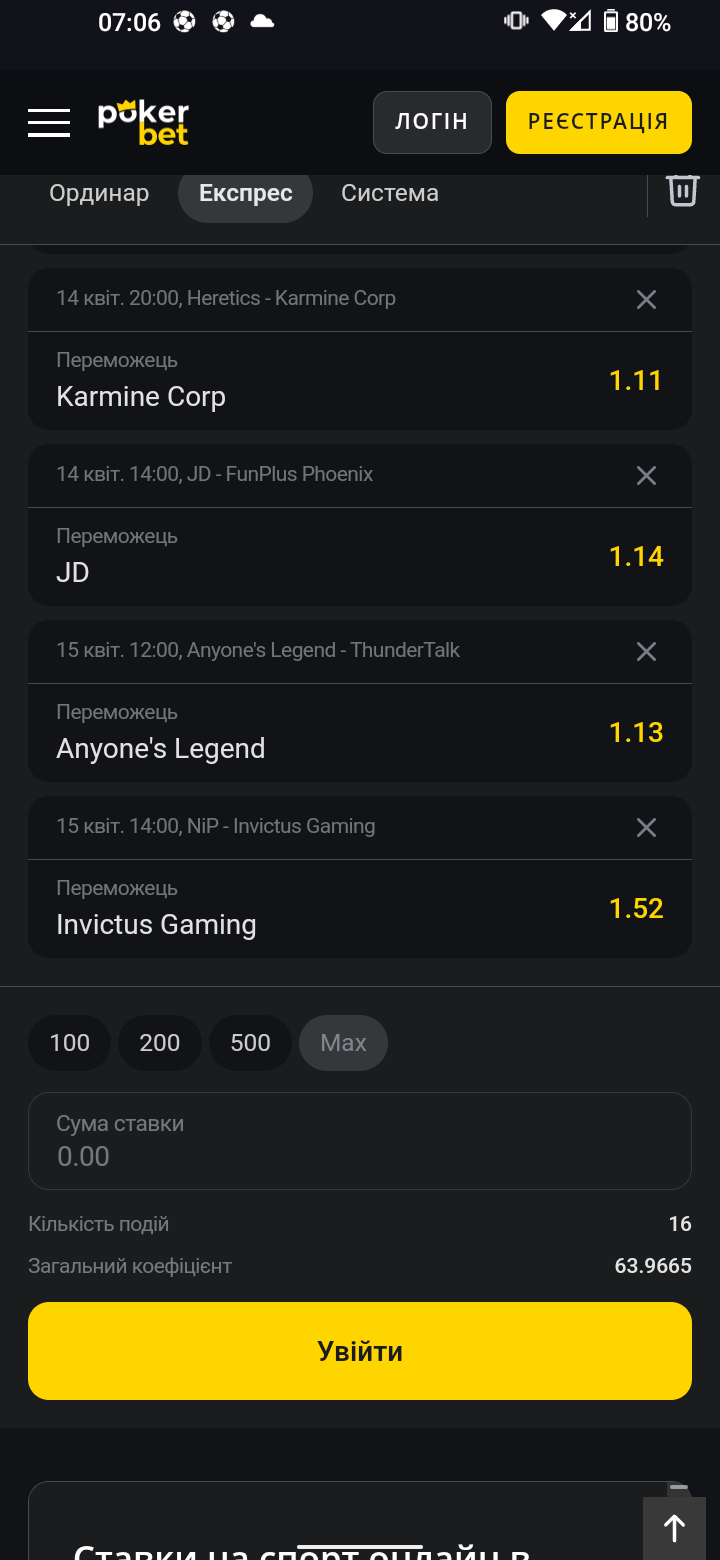Clear the bet slip with trash icon
720x1560 pixels.
pos(683,190)
